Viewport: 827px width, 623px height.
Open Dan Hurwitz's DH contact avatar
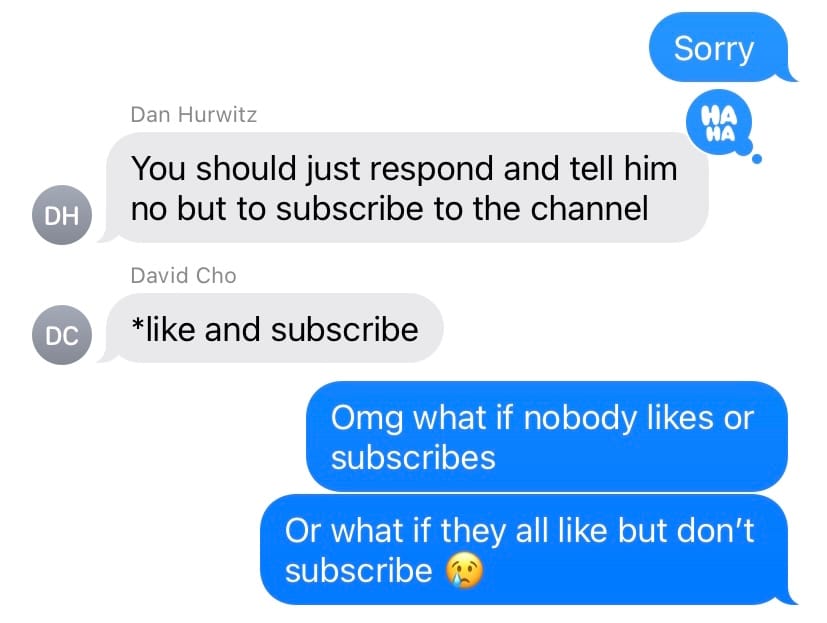(62, 213)
